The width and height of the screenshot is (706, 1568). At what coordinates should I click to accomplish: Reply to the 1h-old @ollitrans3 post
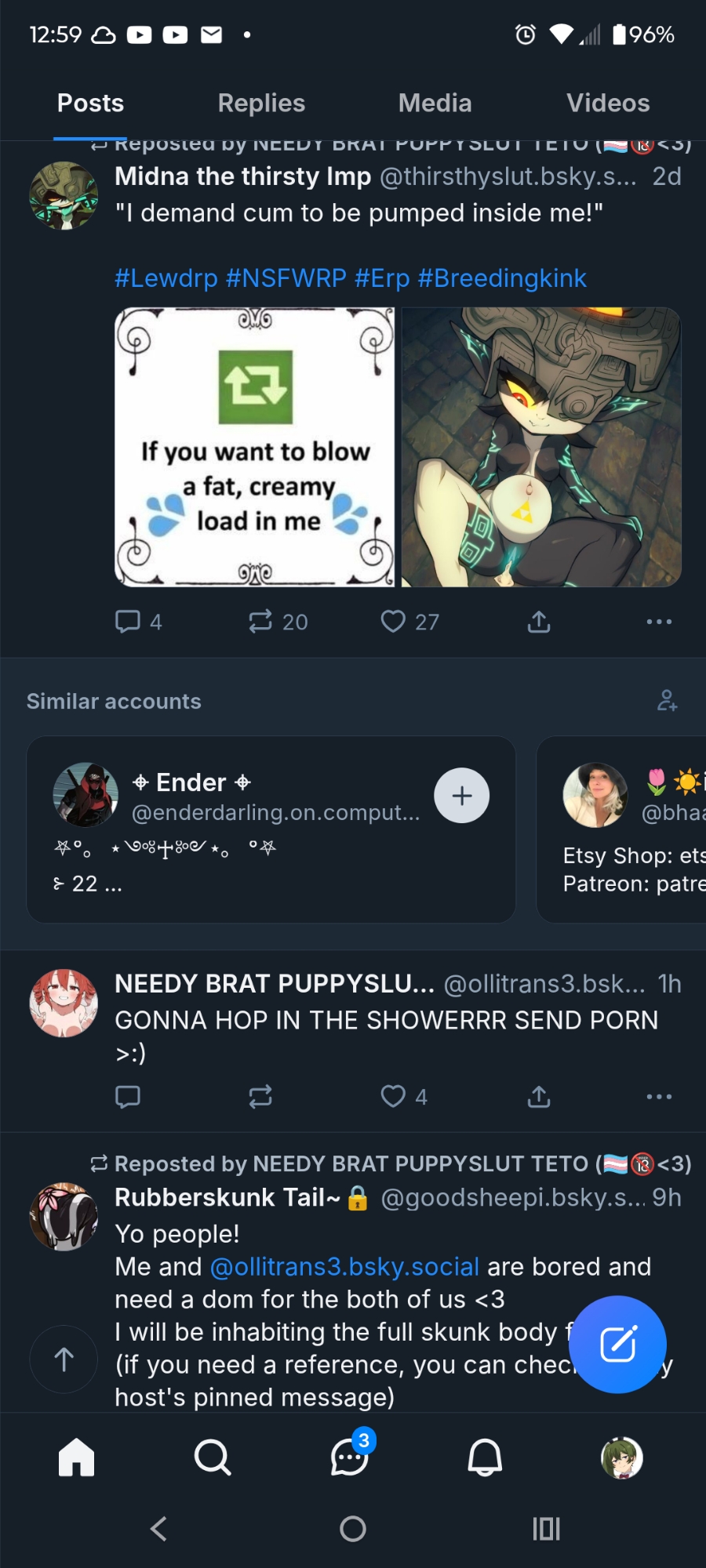tap(128, 1096)
